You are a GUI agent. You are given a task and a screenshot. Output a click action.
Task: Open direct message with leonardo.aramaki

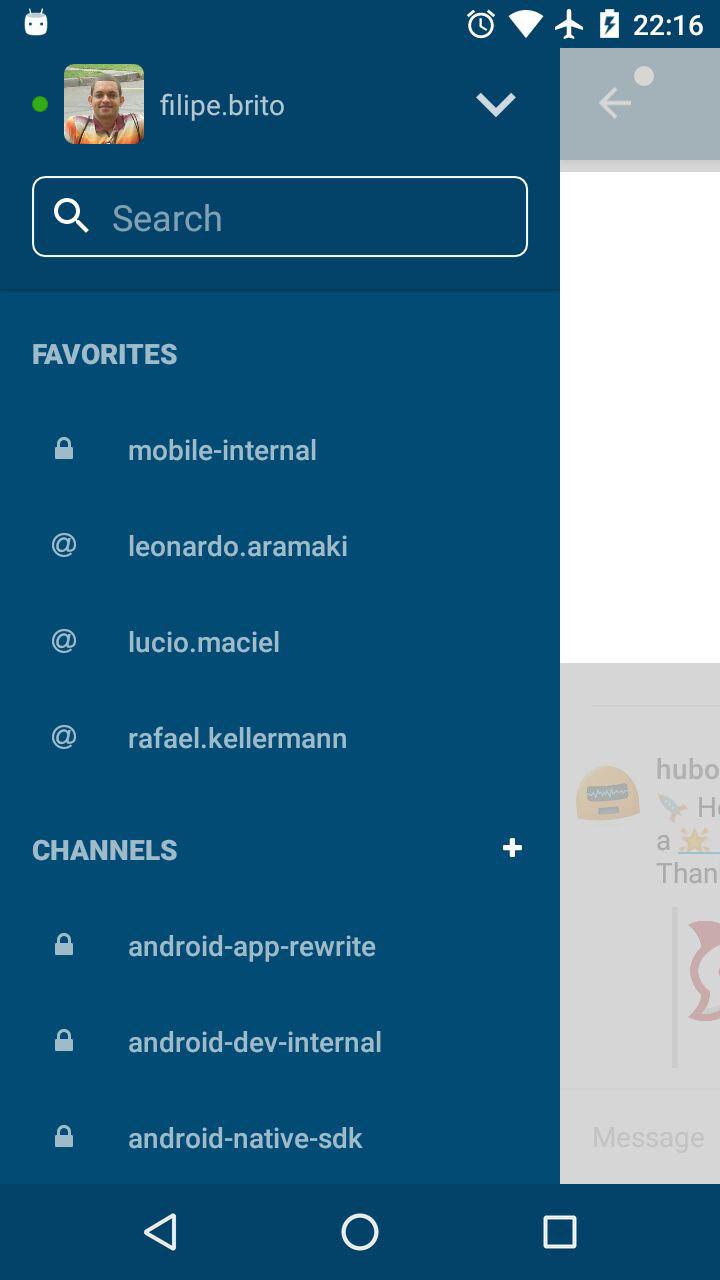click(237, 546)
